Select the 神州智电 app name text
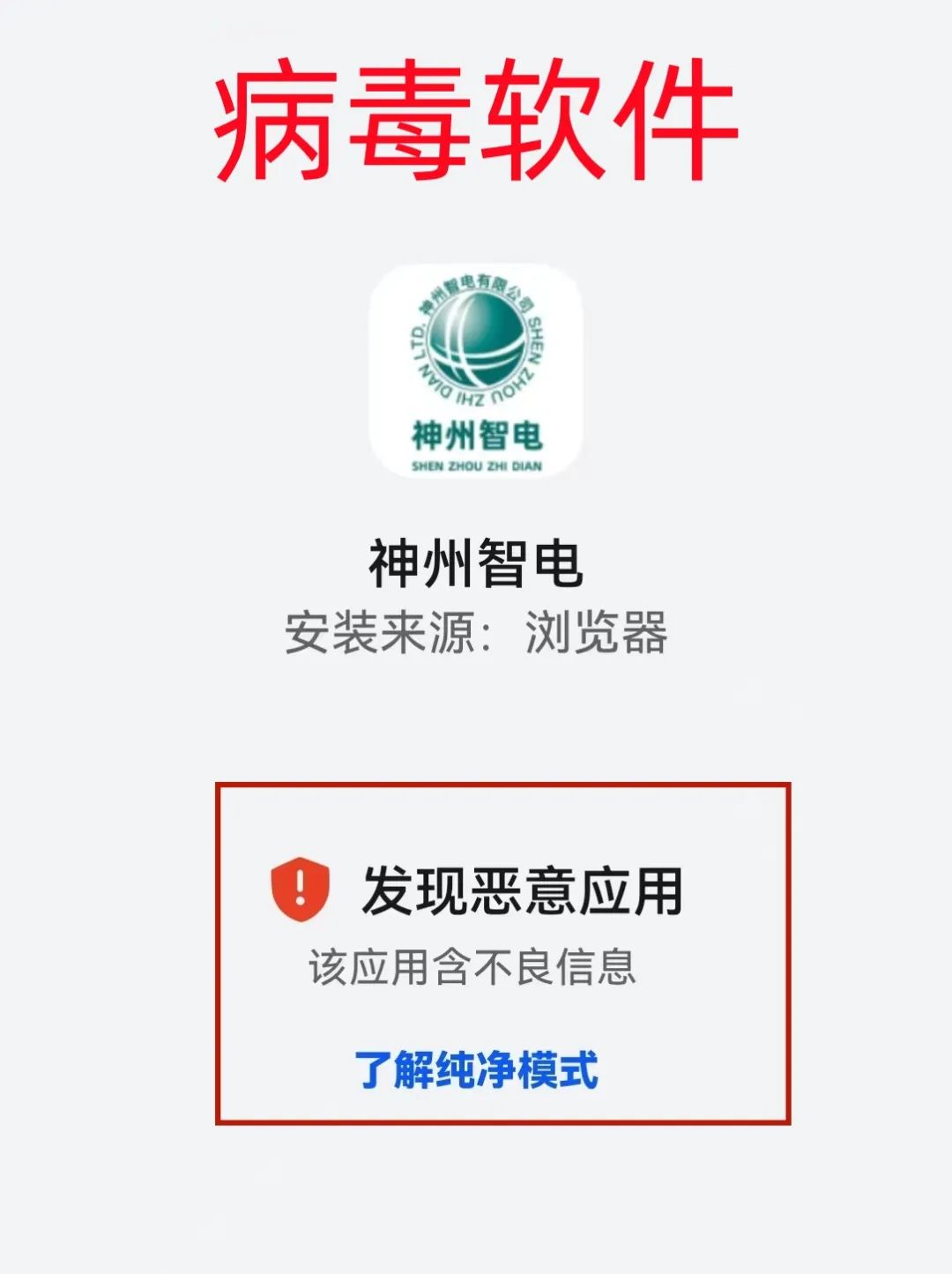952x1274 pixels. click(476, 562)
